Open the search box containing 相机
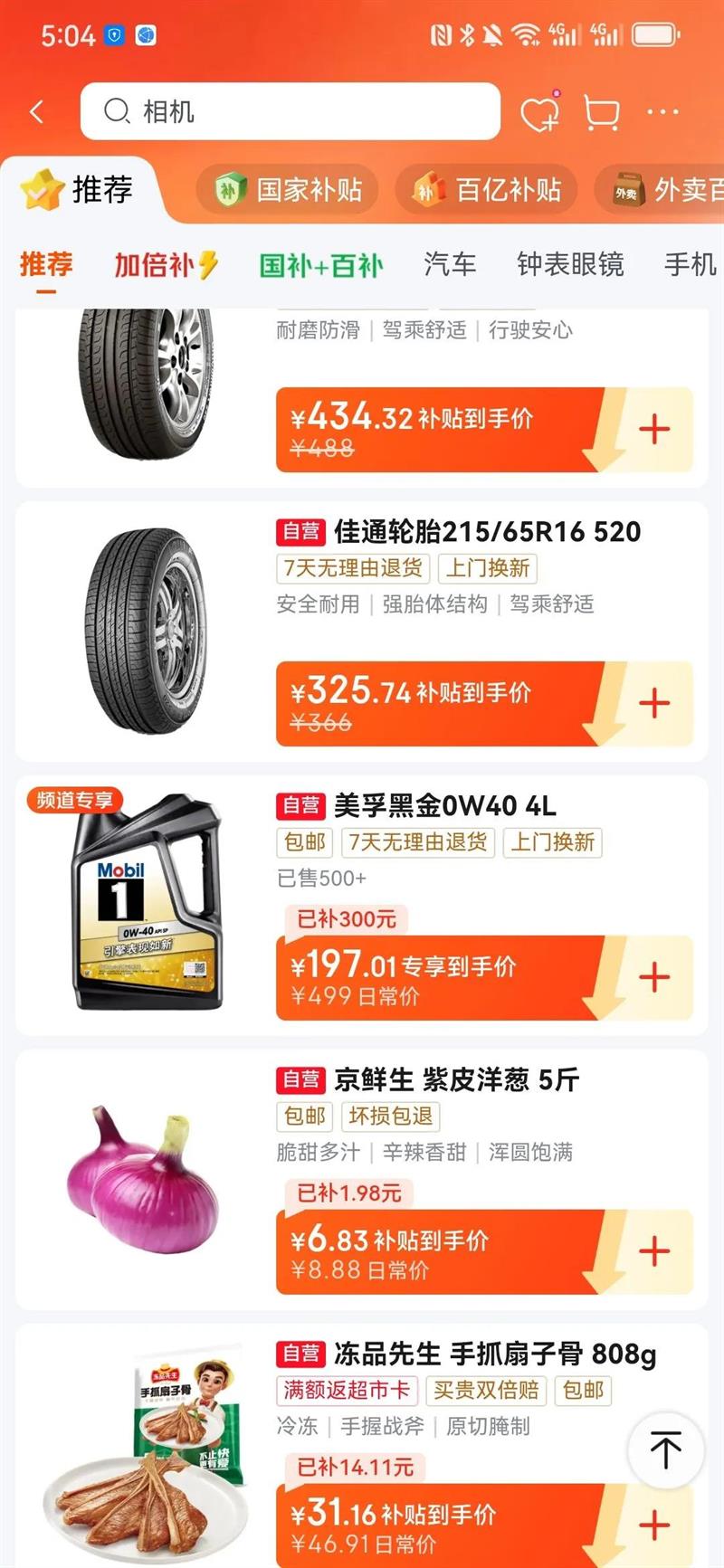The width and height of the screenshot is (724, 1568). pyautogui.click(x=290, y=112)
